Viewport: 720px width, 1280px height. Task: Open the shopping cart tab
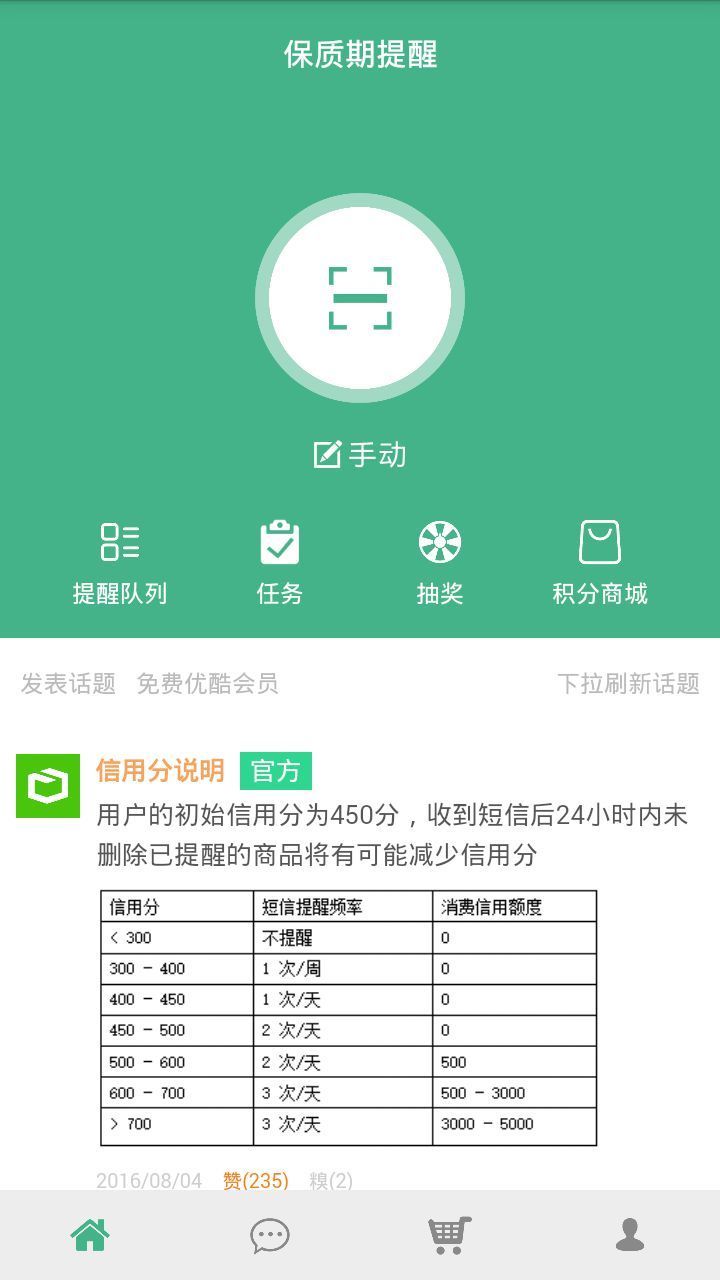pos(450,1236)
